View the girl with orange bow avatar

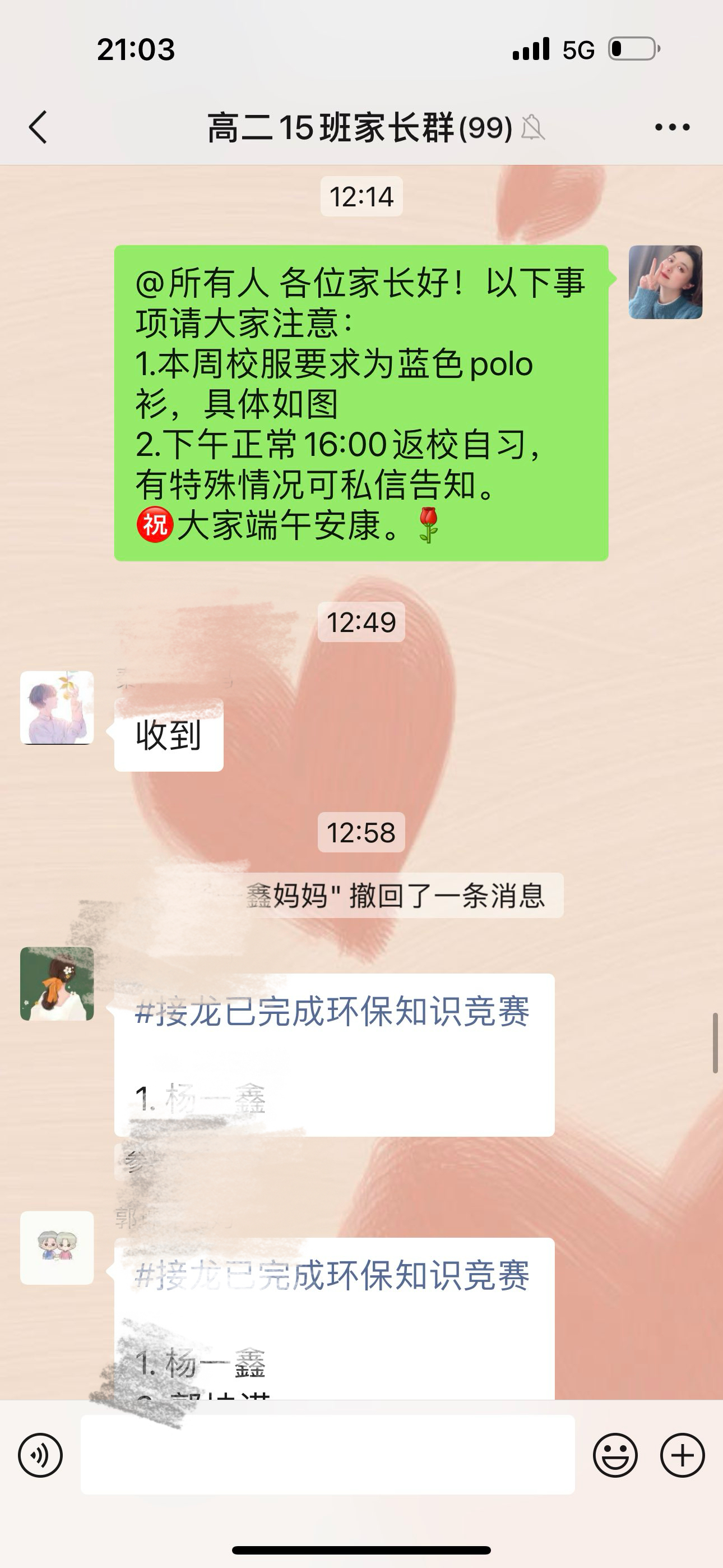[57, 984]
